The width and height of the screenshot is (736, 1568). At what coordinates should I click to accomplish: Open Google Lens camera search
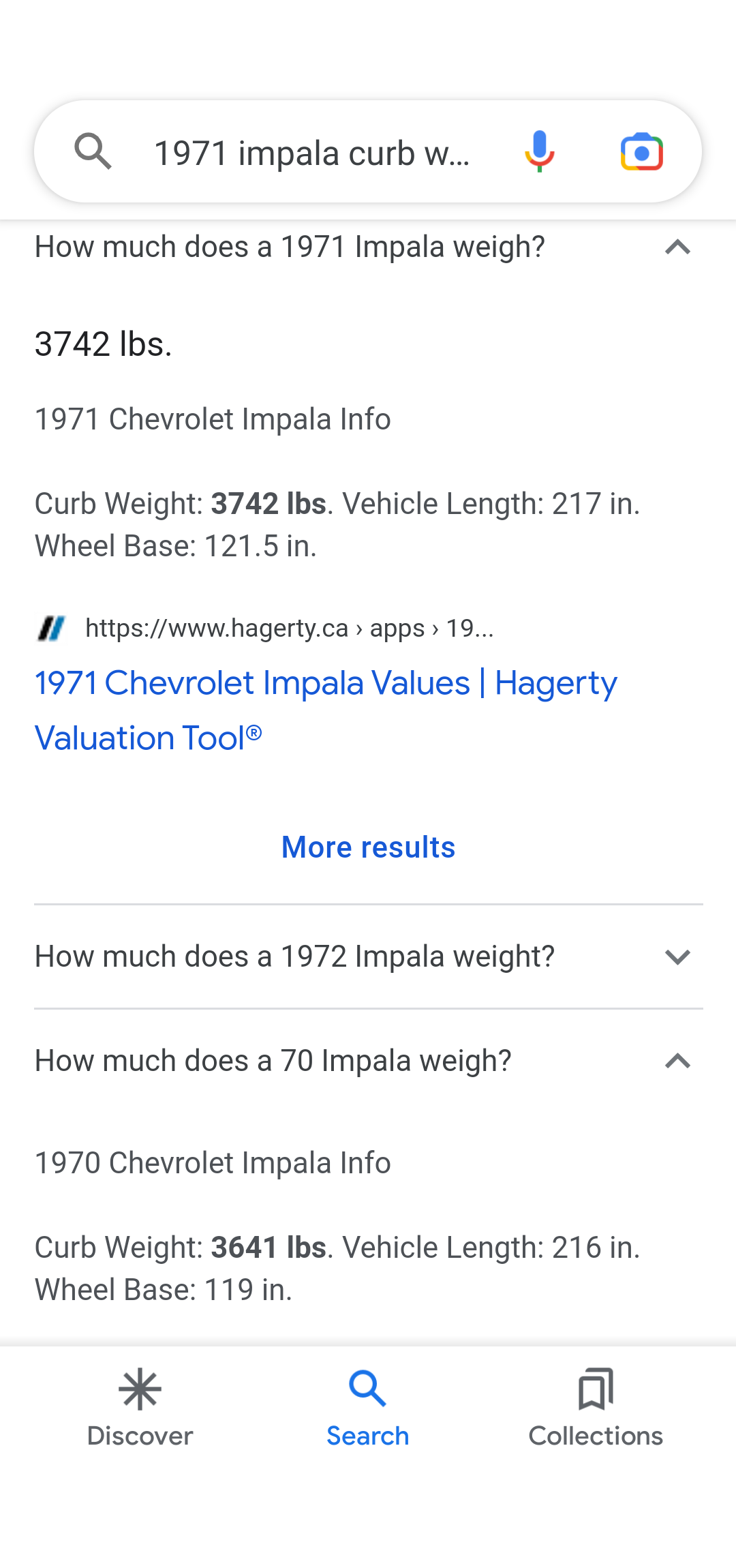[x=641, y=151]
